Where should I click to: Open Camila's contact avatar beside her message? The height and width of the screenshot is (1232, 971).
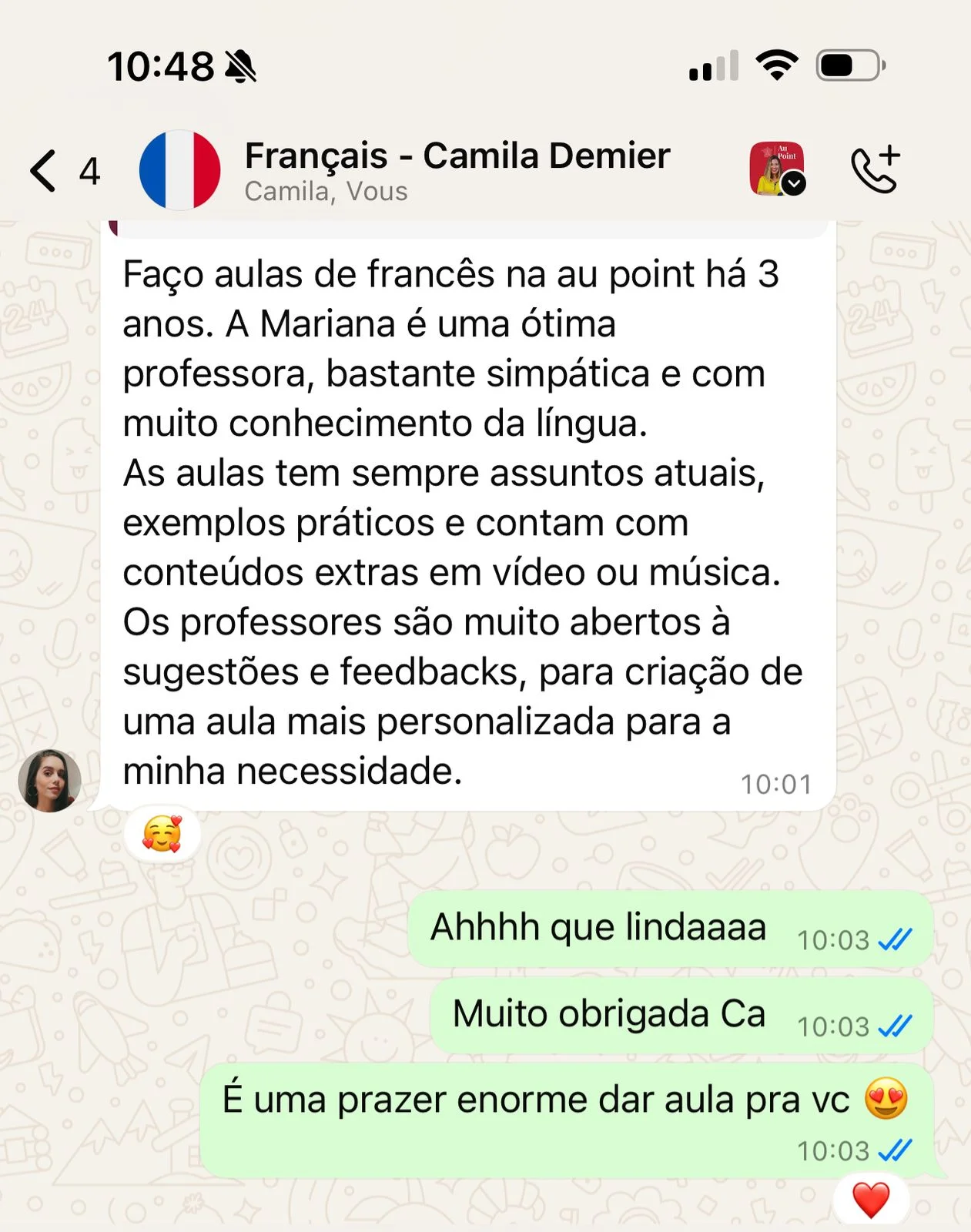coord(49,780)
